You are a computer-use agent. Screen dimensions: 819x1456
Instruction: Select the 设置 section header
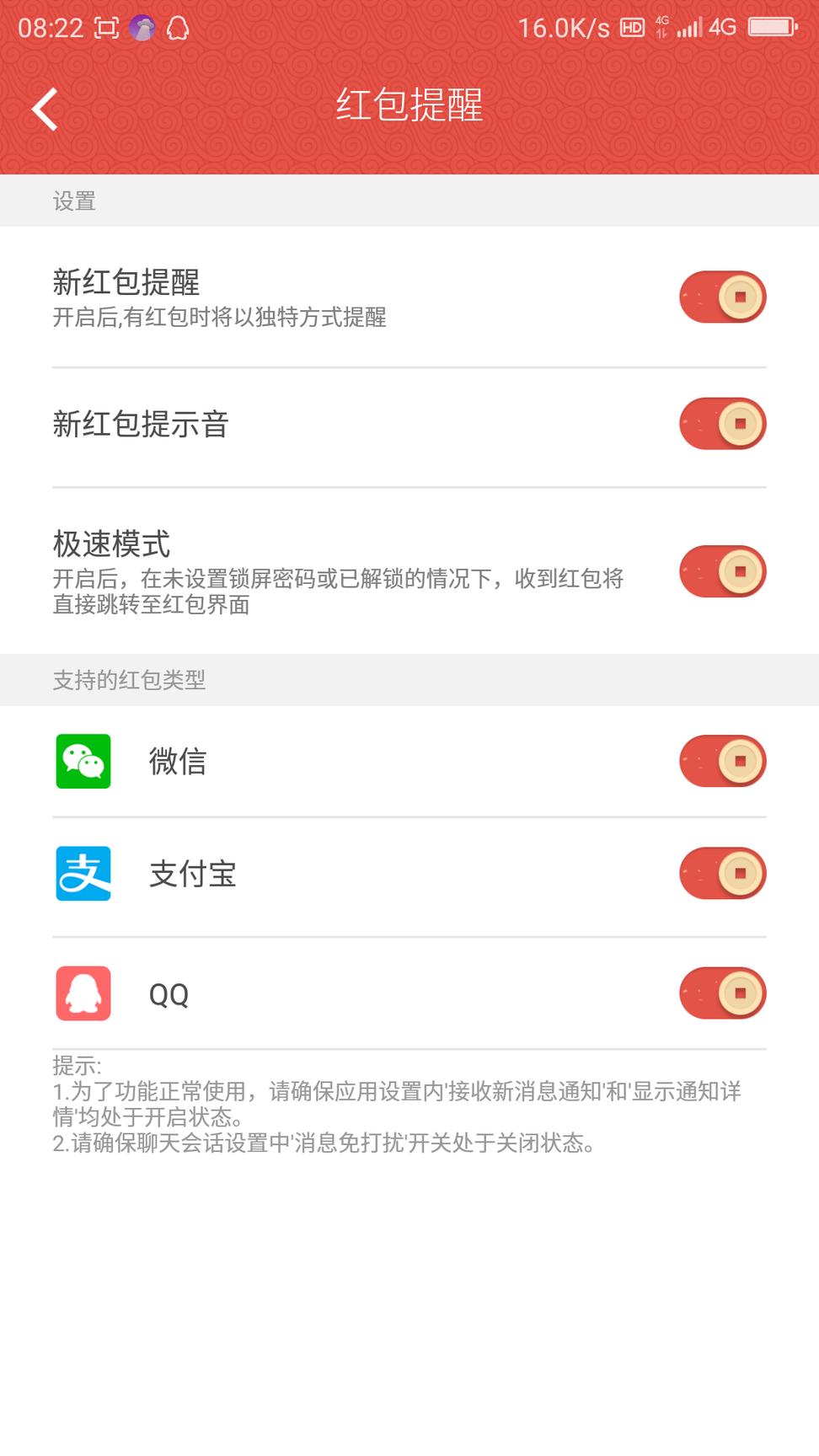74,201
